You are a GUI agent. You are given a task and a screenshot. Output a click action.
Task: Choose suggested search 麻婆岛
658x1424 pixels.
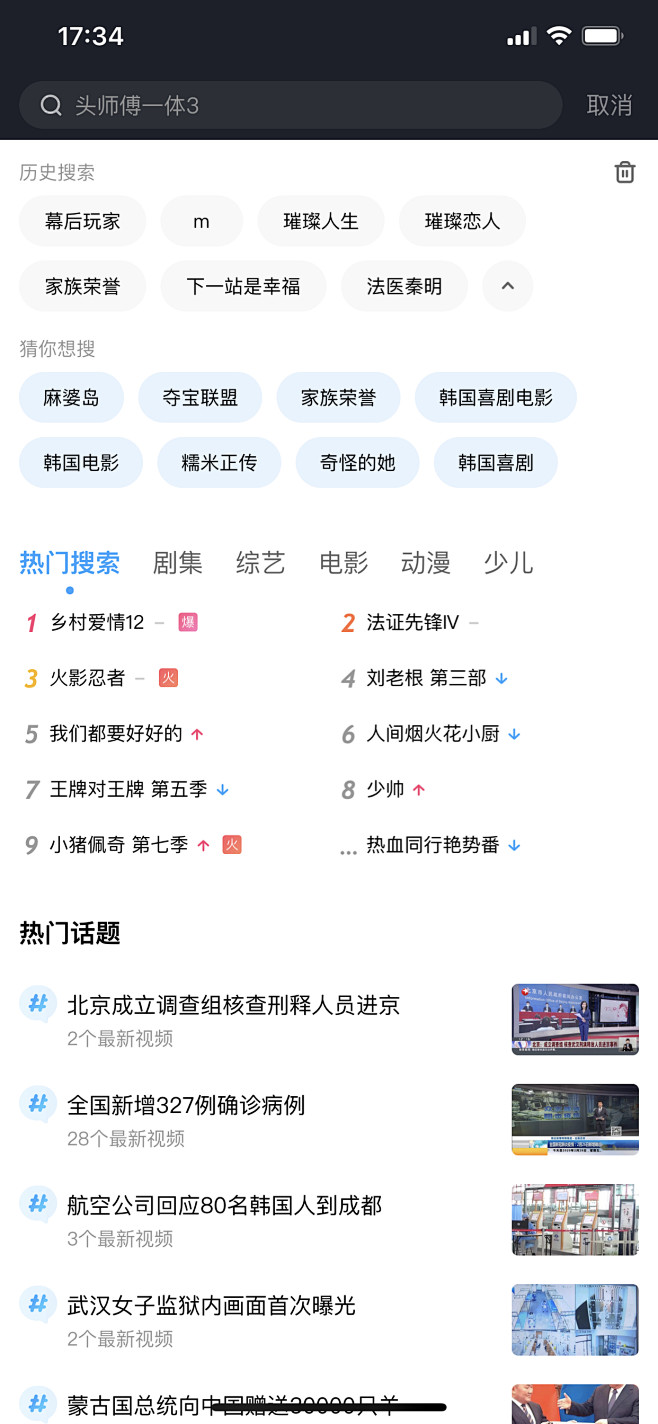click(71, 398)
